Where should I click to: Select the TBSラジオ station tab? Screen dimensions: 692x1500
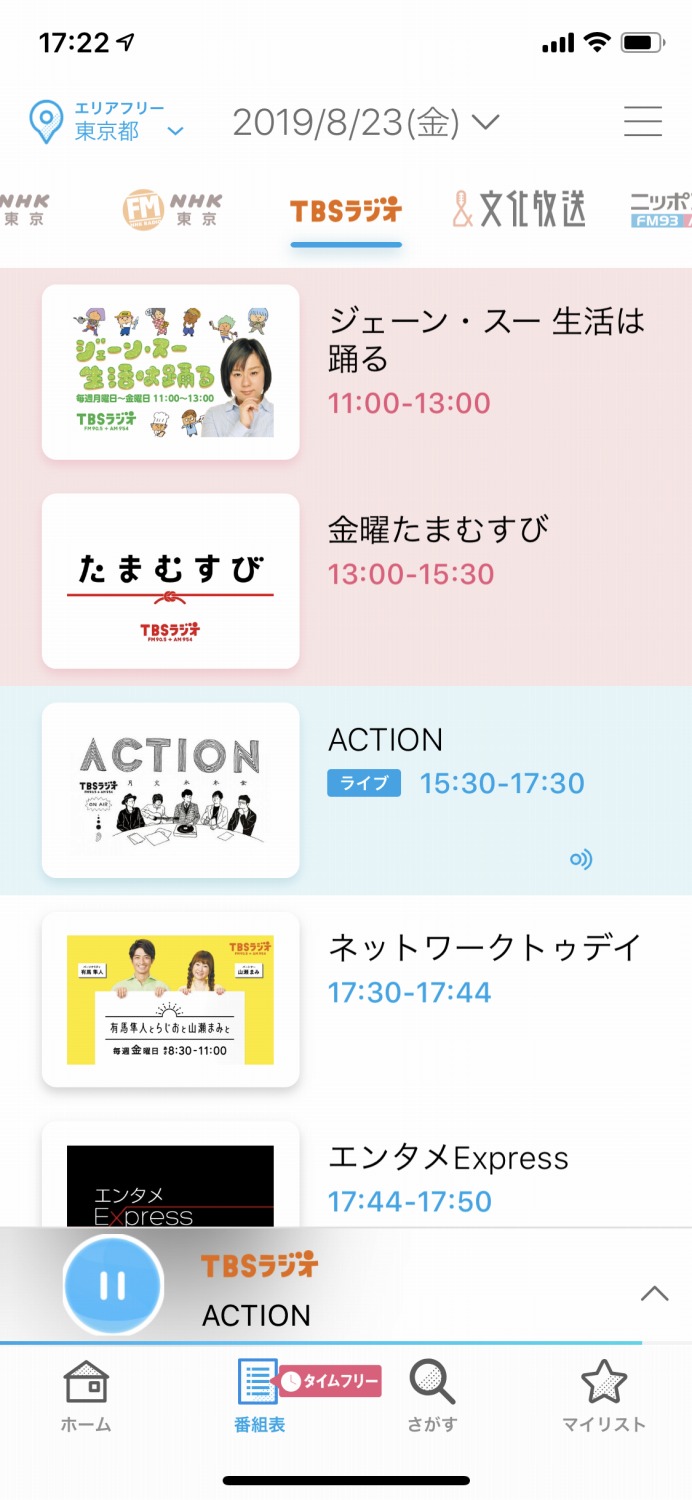346,211
